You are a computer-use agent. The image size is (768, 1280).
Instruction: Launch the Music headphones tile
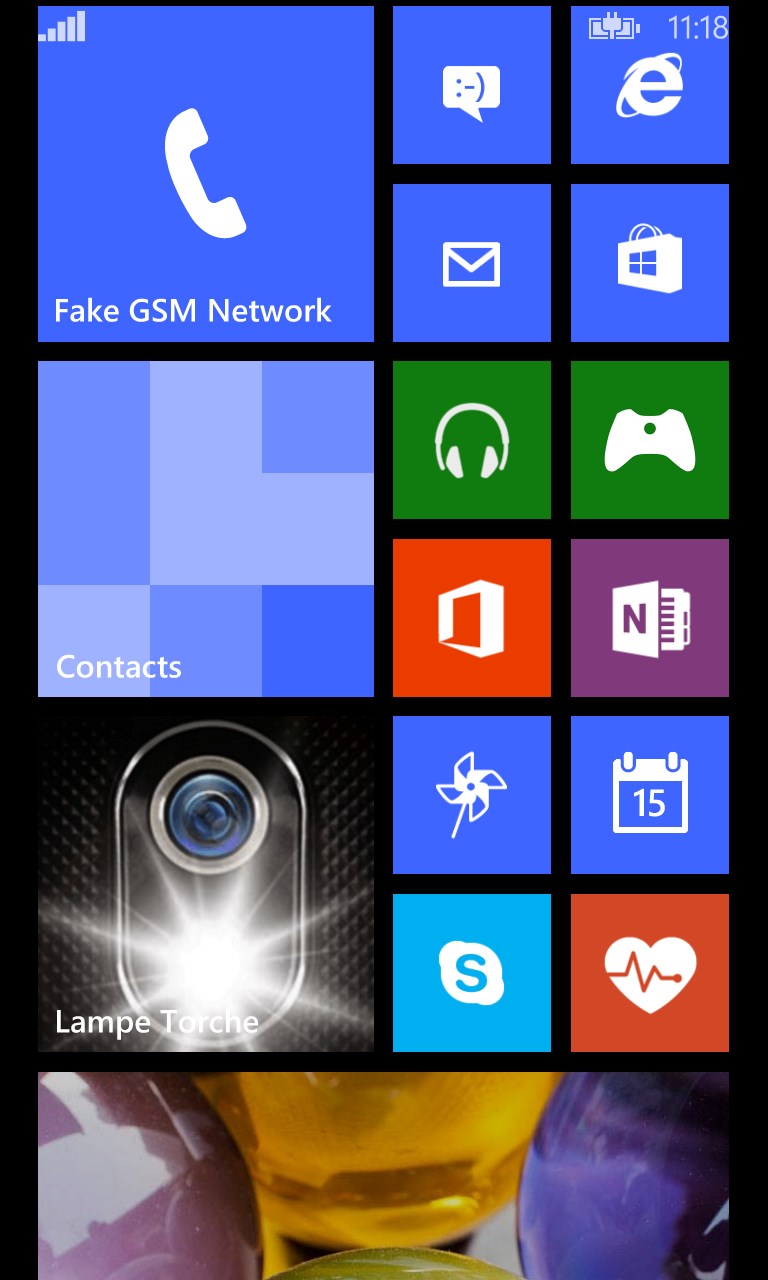471,440
